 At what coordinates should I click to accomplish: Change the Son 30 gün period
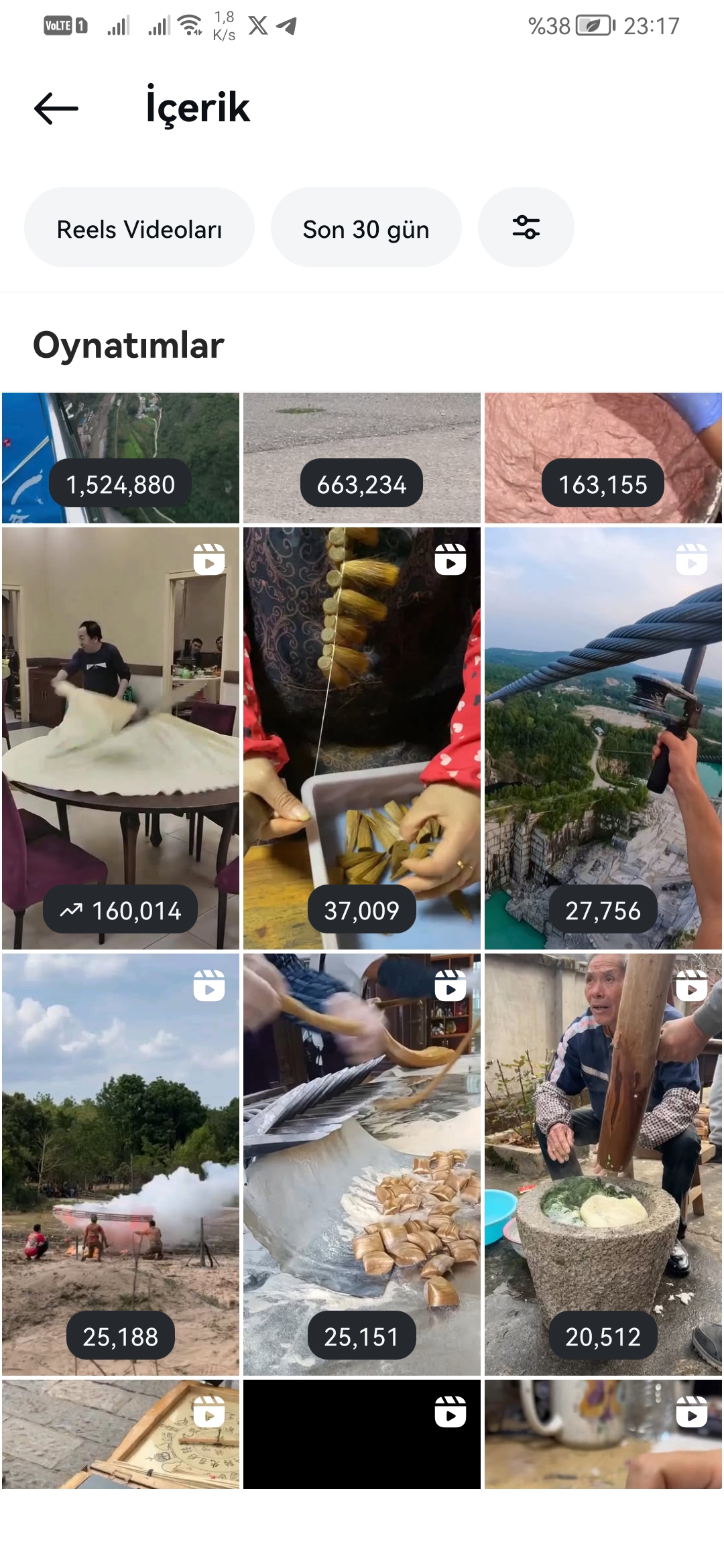[x=366, y=228]
